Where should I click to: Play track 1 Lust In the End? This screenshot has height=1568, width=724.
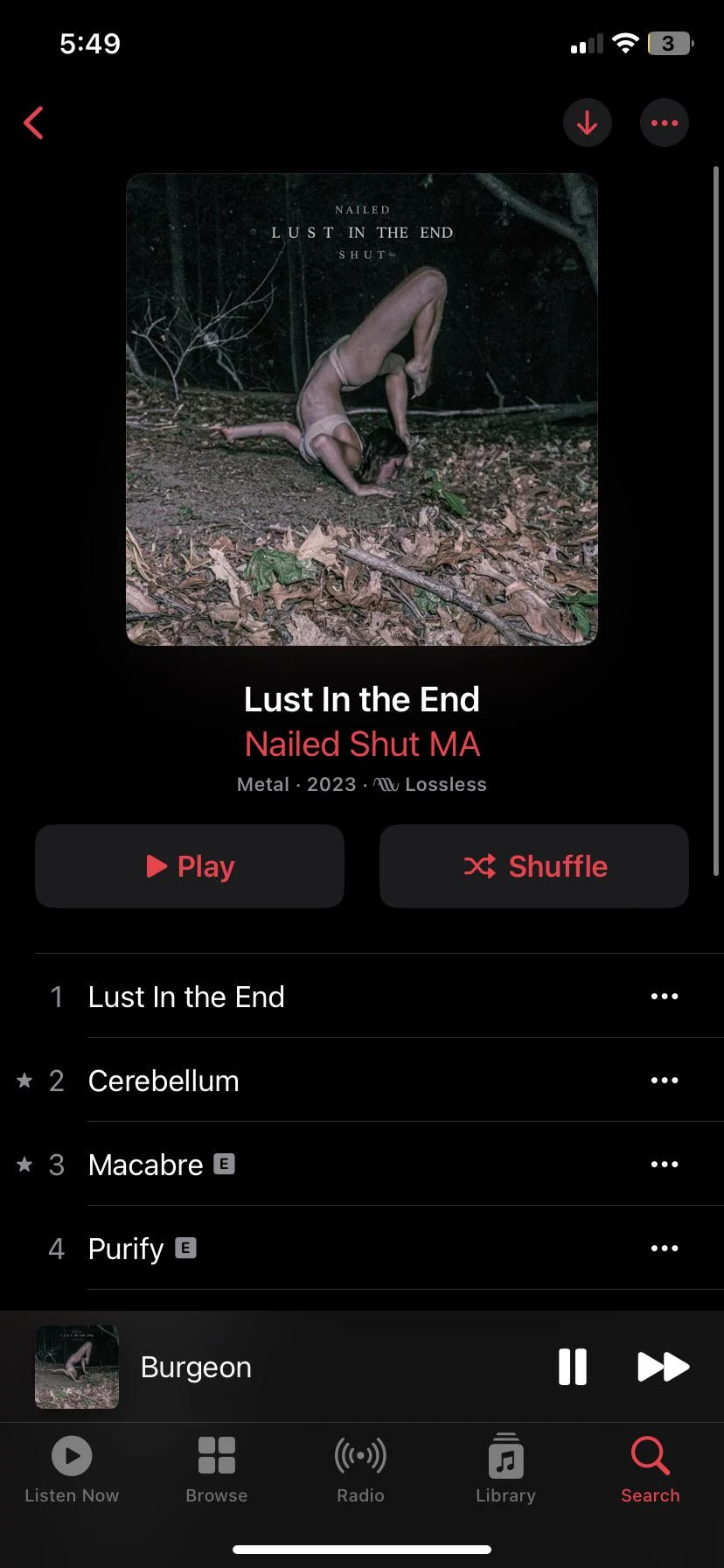(x=186, y=997)
